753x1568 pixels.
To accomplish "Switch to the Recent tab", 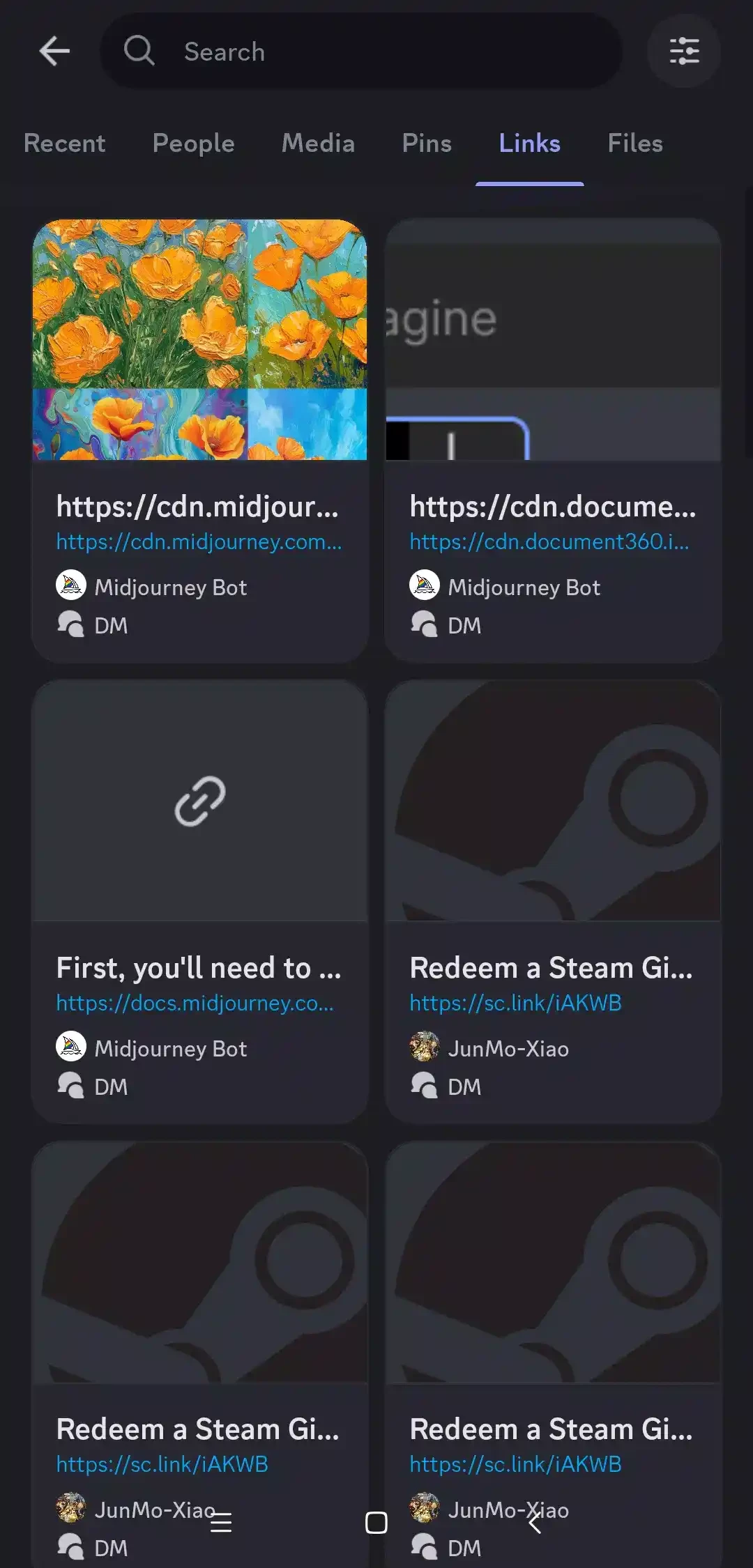I will point(64,144).
